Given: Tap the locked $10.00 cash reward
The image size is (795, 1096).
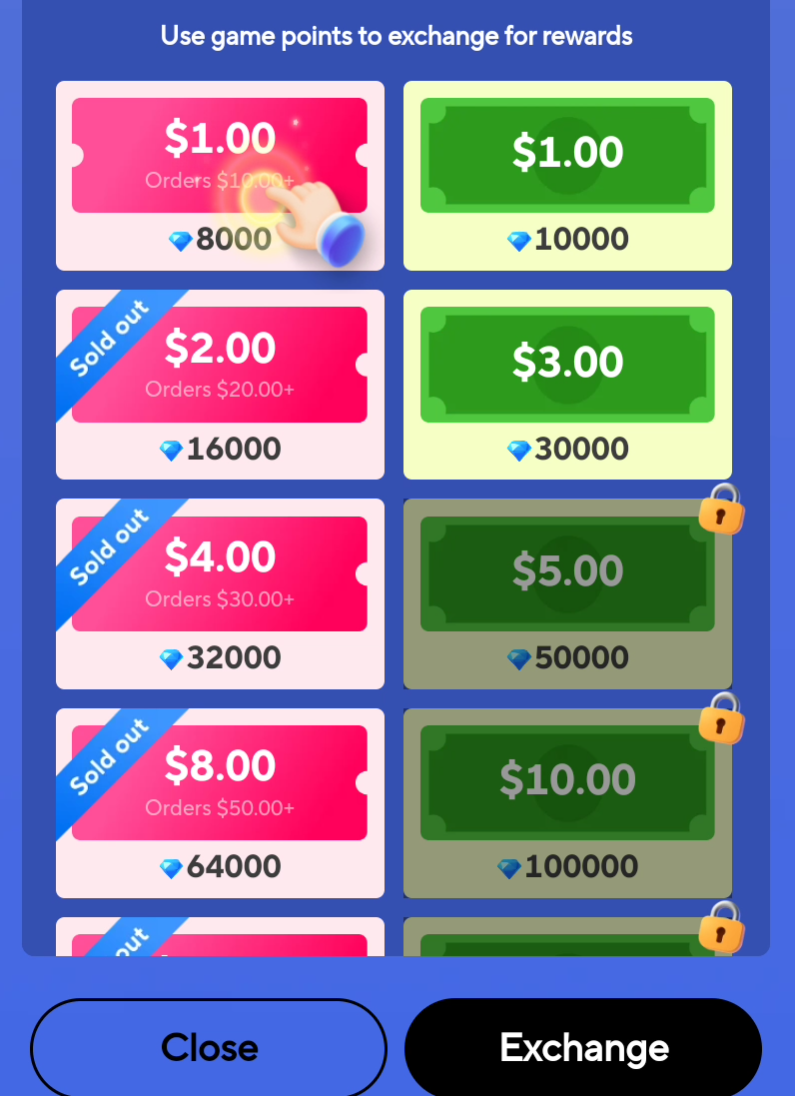Looking at the screenshot, I should [567, 802].
